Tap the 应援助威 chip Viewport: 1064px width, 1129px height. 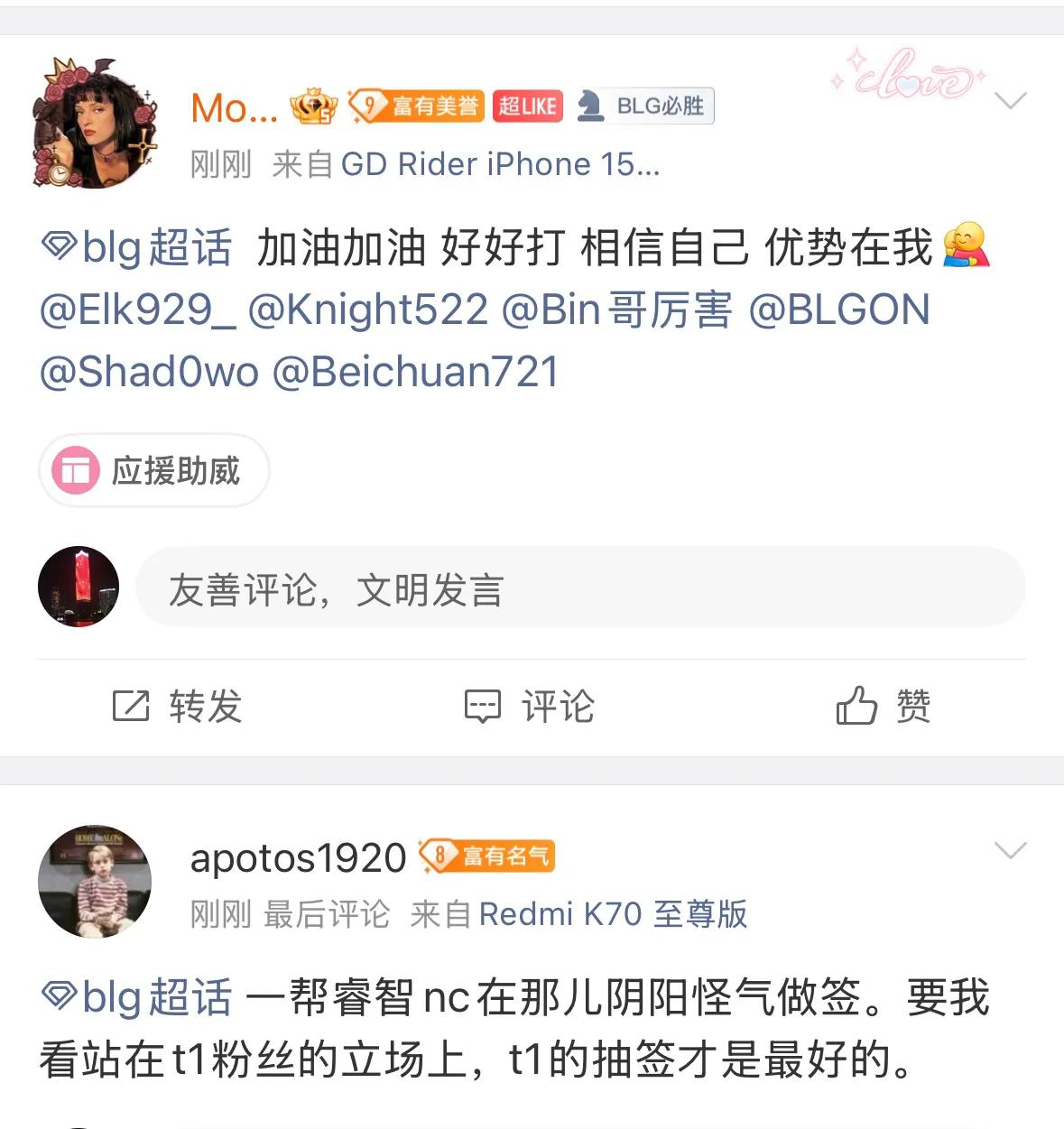pyautogui.click(x=153, y=470)
